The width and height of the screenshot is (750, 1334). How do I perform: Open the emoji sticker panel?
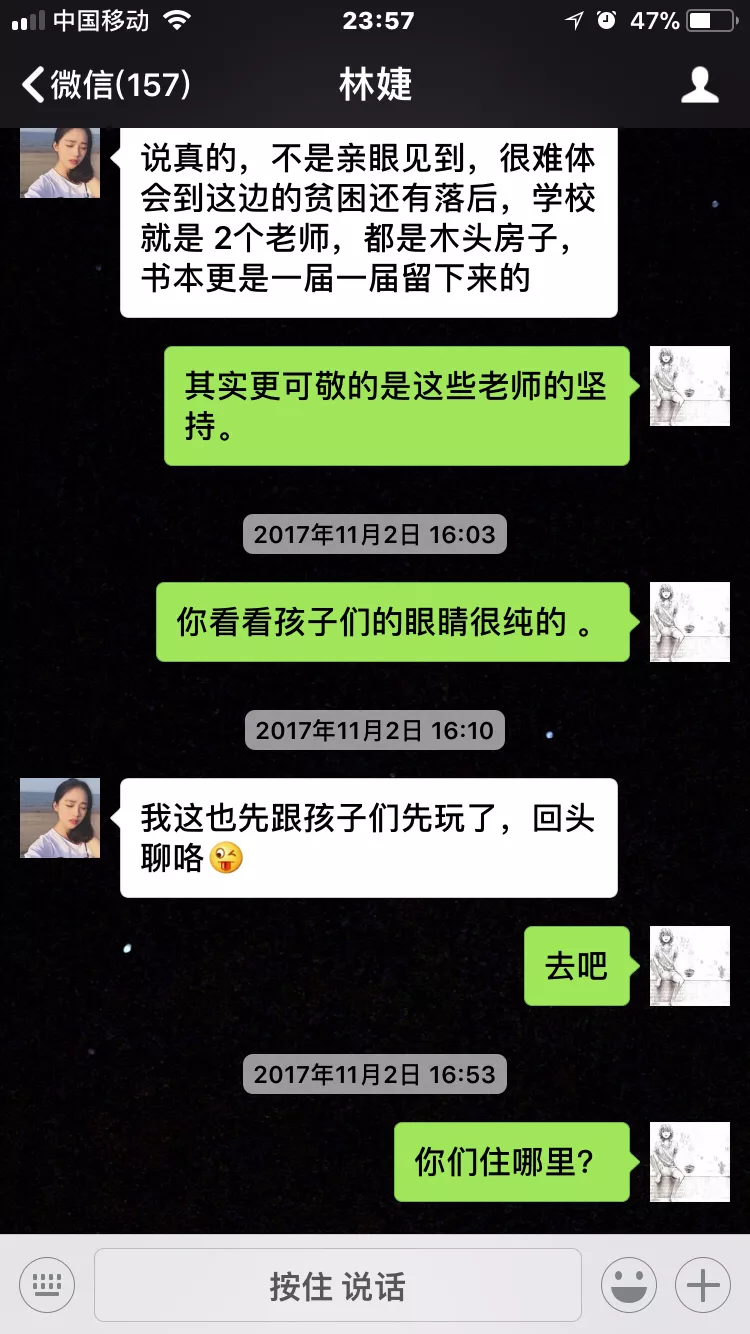pos(628,1285)
